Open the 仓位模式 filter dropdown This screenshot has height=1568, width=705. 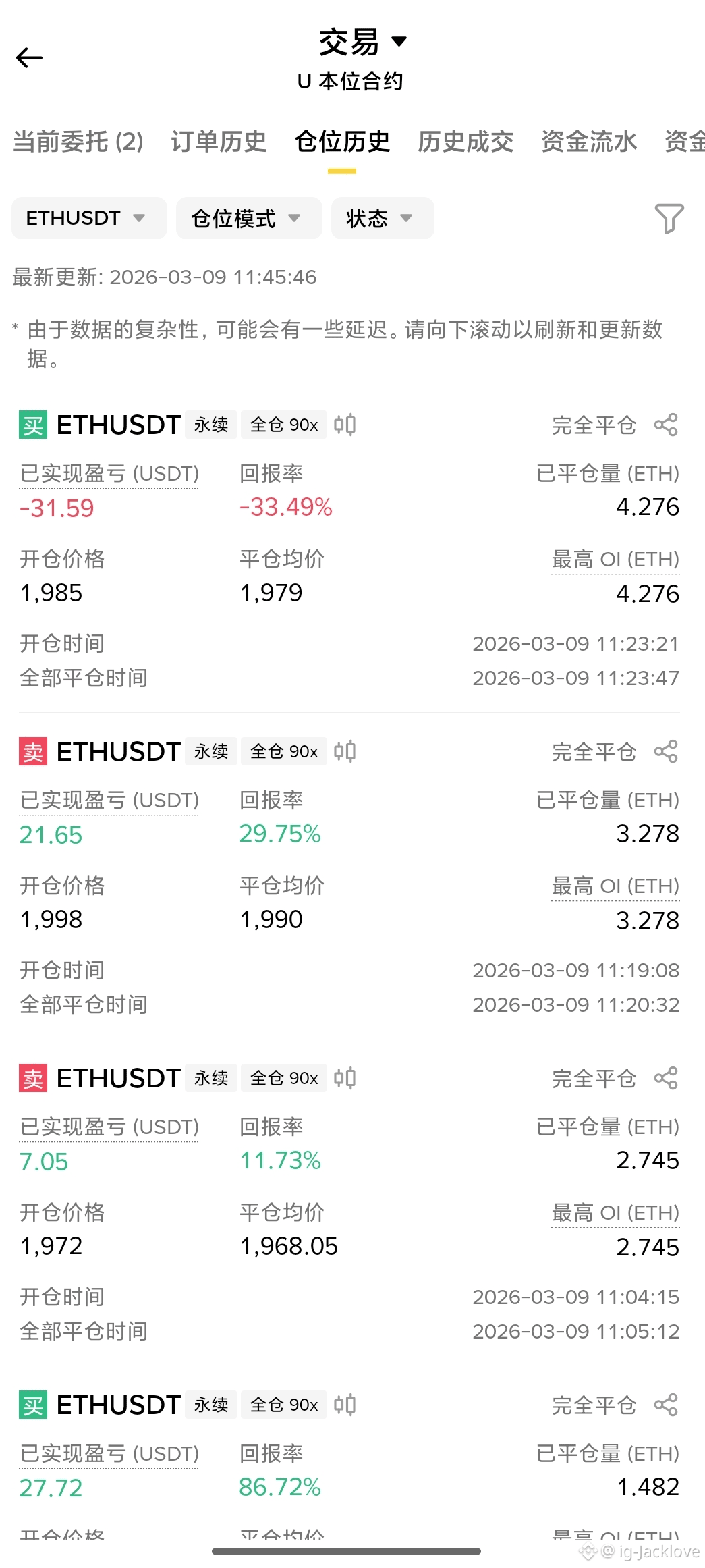pyautogui.click(x=249, y=218)
